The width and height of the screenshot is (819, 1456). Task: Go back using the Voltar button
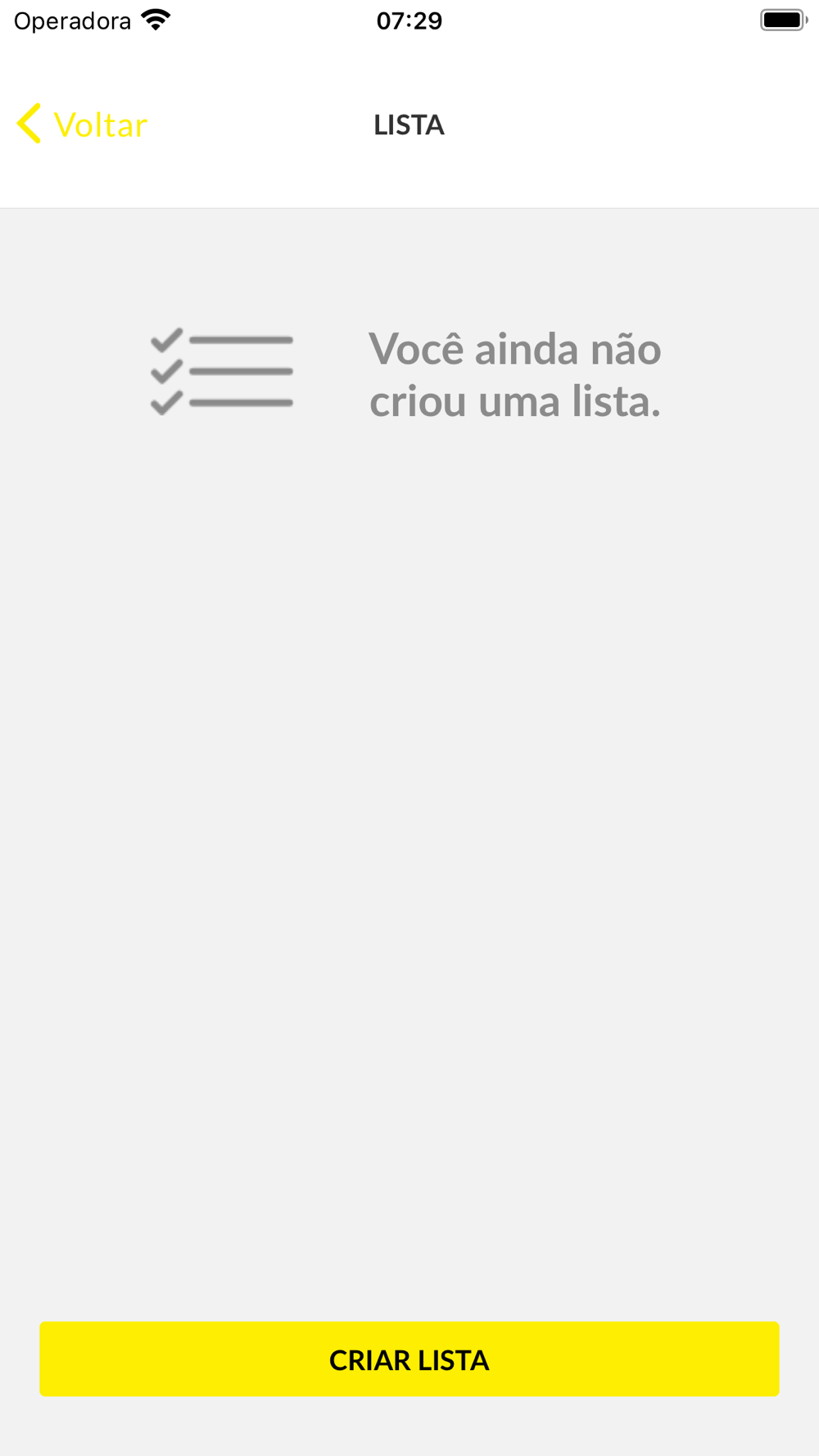point(82,124)
